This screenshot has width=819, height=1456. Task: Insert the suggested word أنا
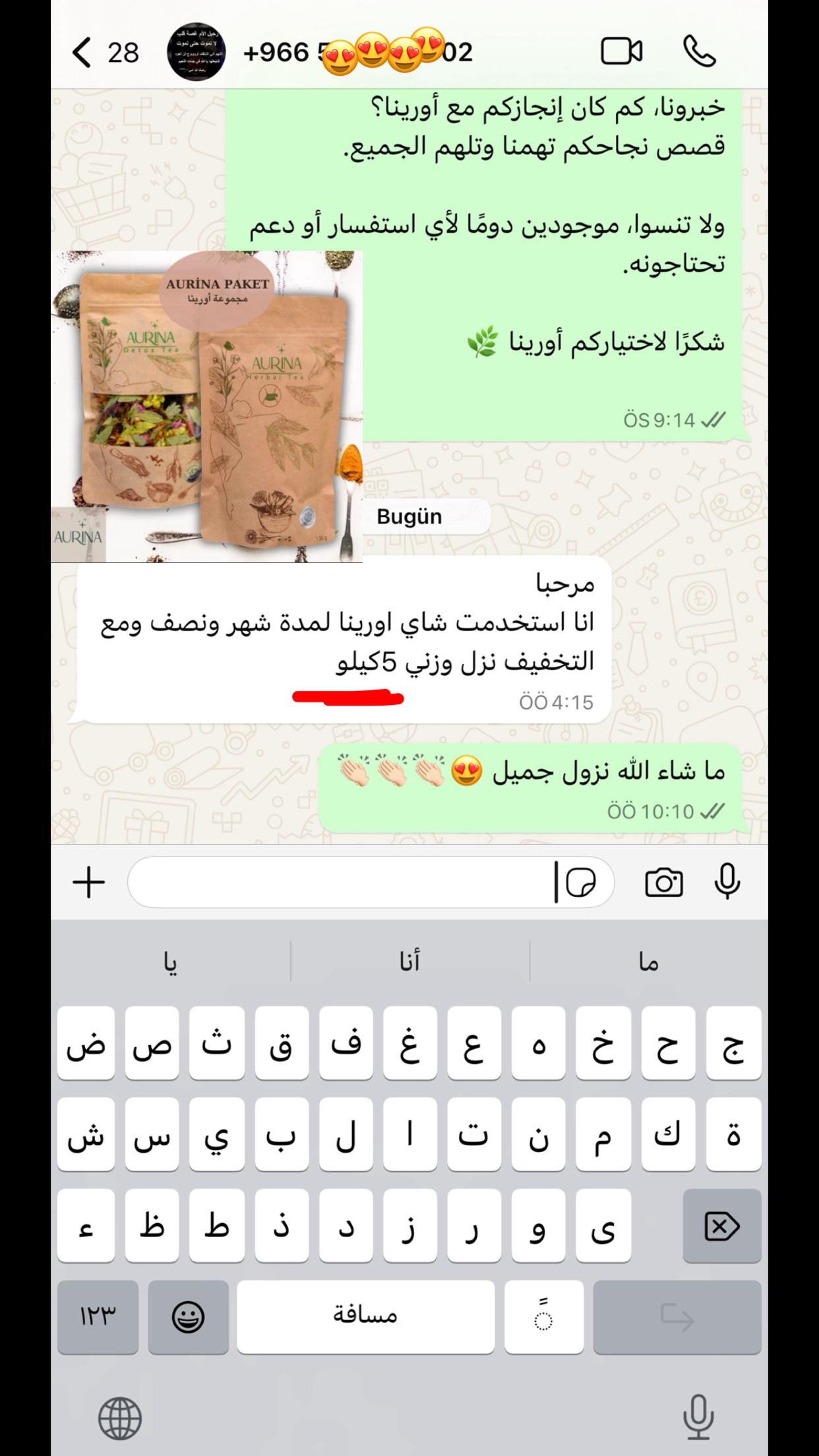(x=409, y=962)
